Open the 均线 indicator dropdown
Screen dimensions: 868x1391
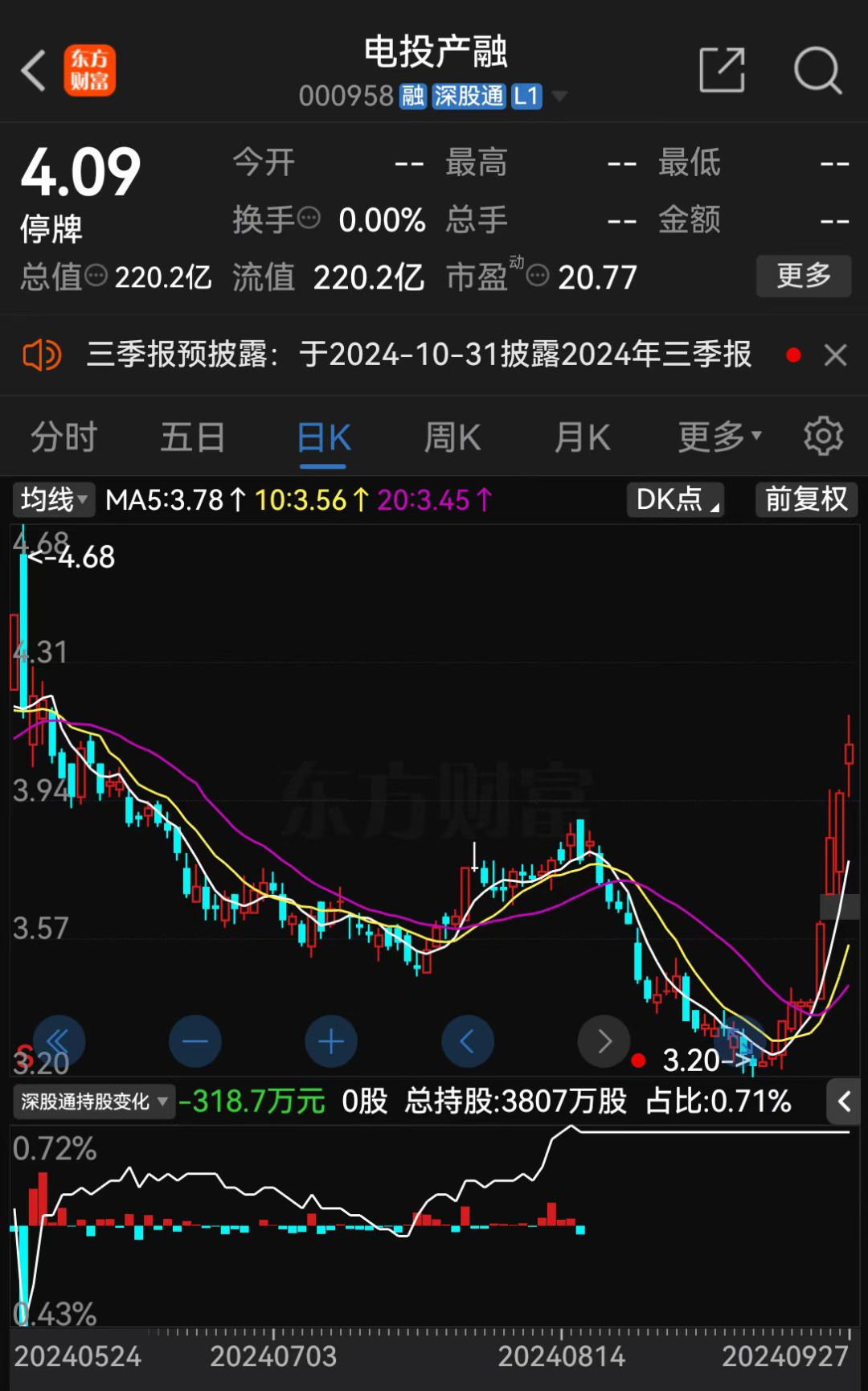click(x=53, y=499)
